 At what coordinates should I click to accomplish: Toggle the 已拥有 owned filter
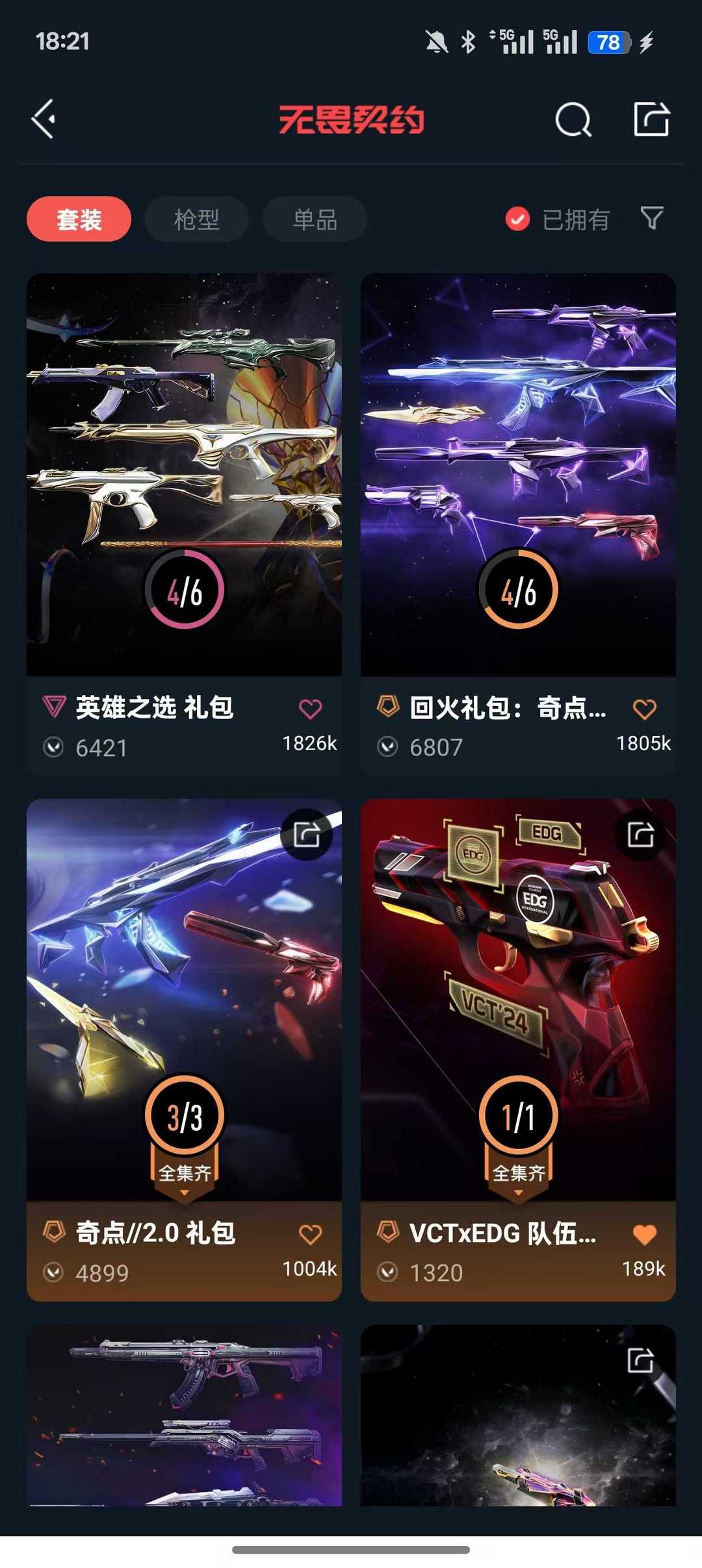(x=516, y=219)
